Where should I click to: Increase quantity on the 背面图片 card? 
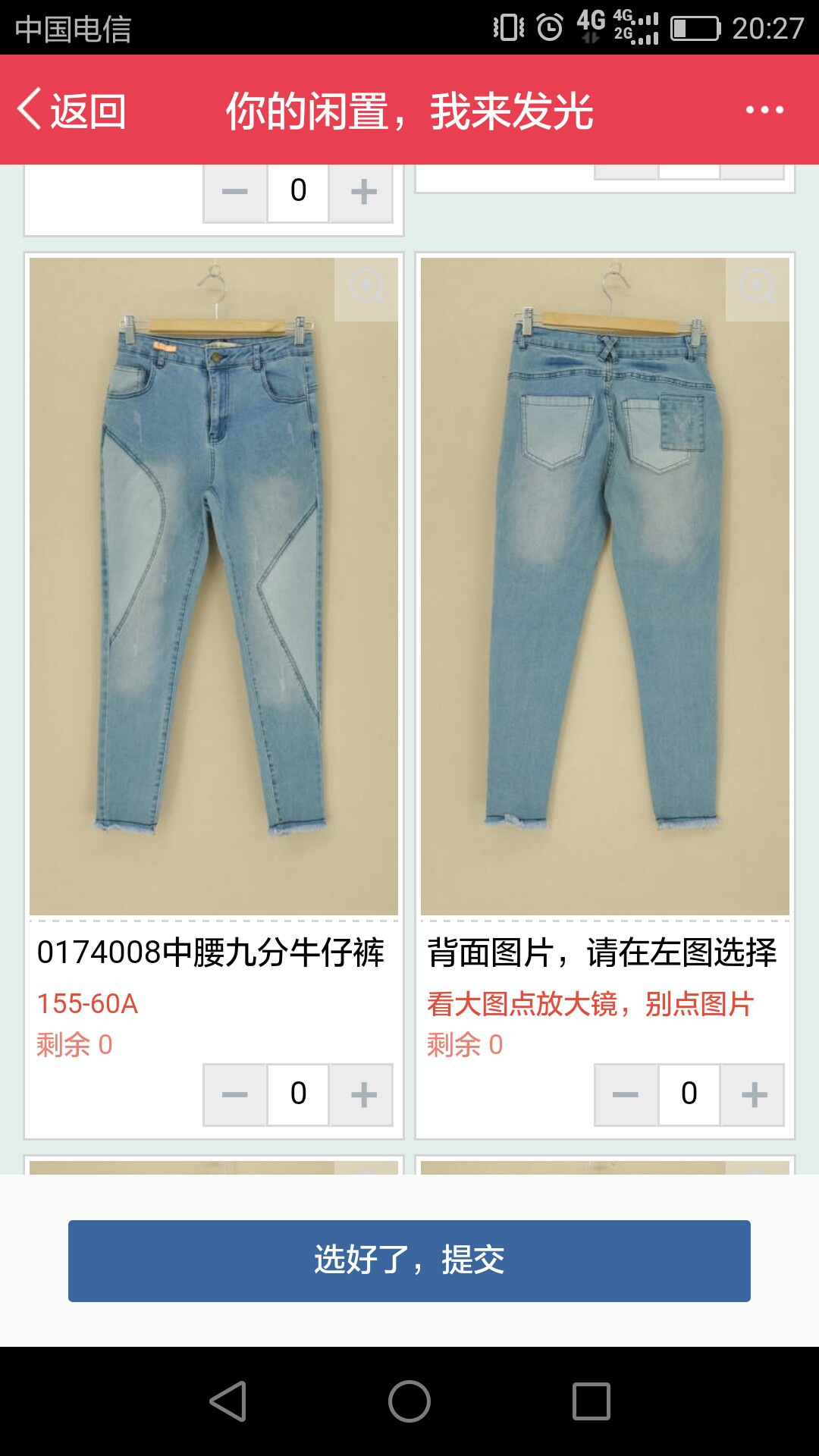coord(752,1094)
